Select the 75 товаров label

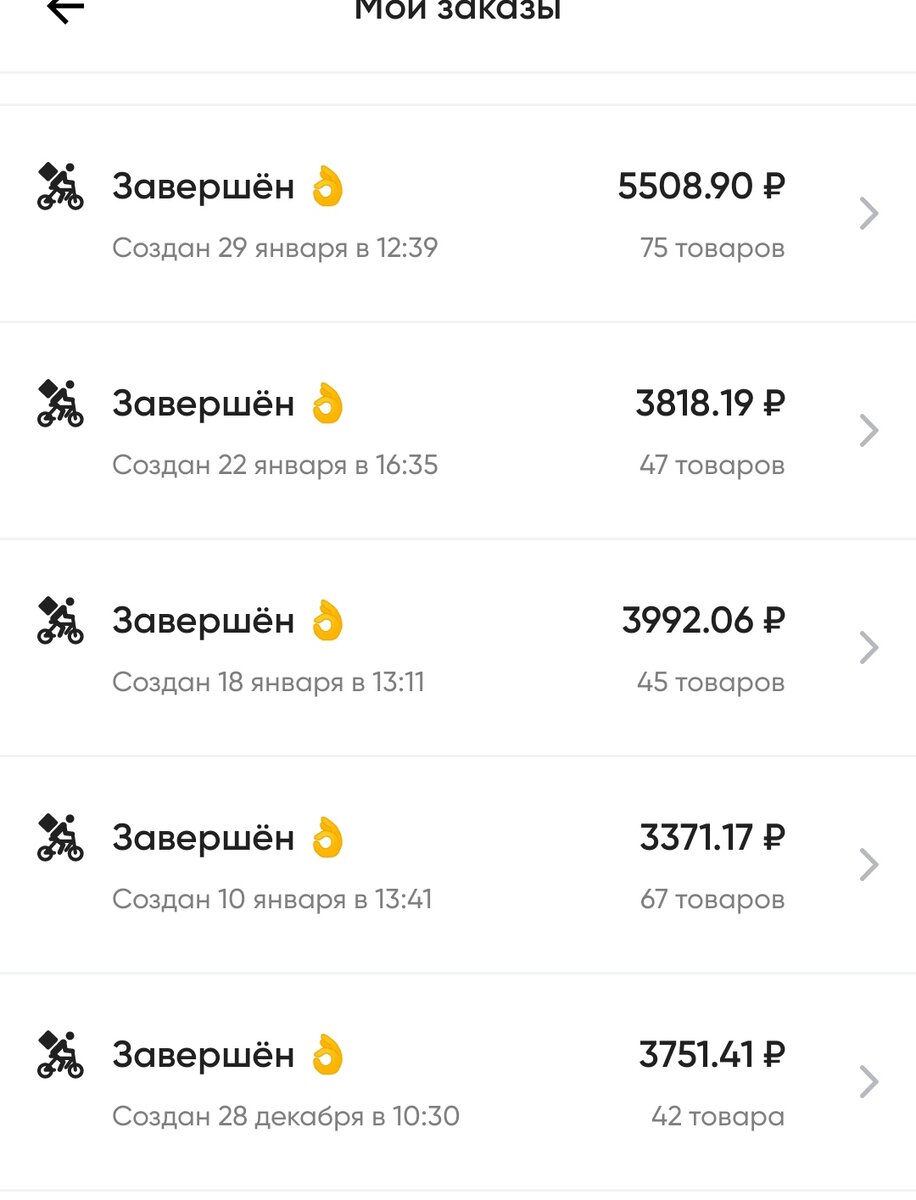point(711,248)
